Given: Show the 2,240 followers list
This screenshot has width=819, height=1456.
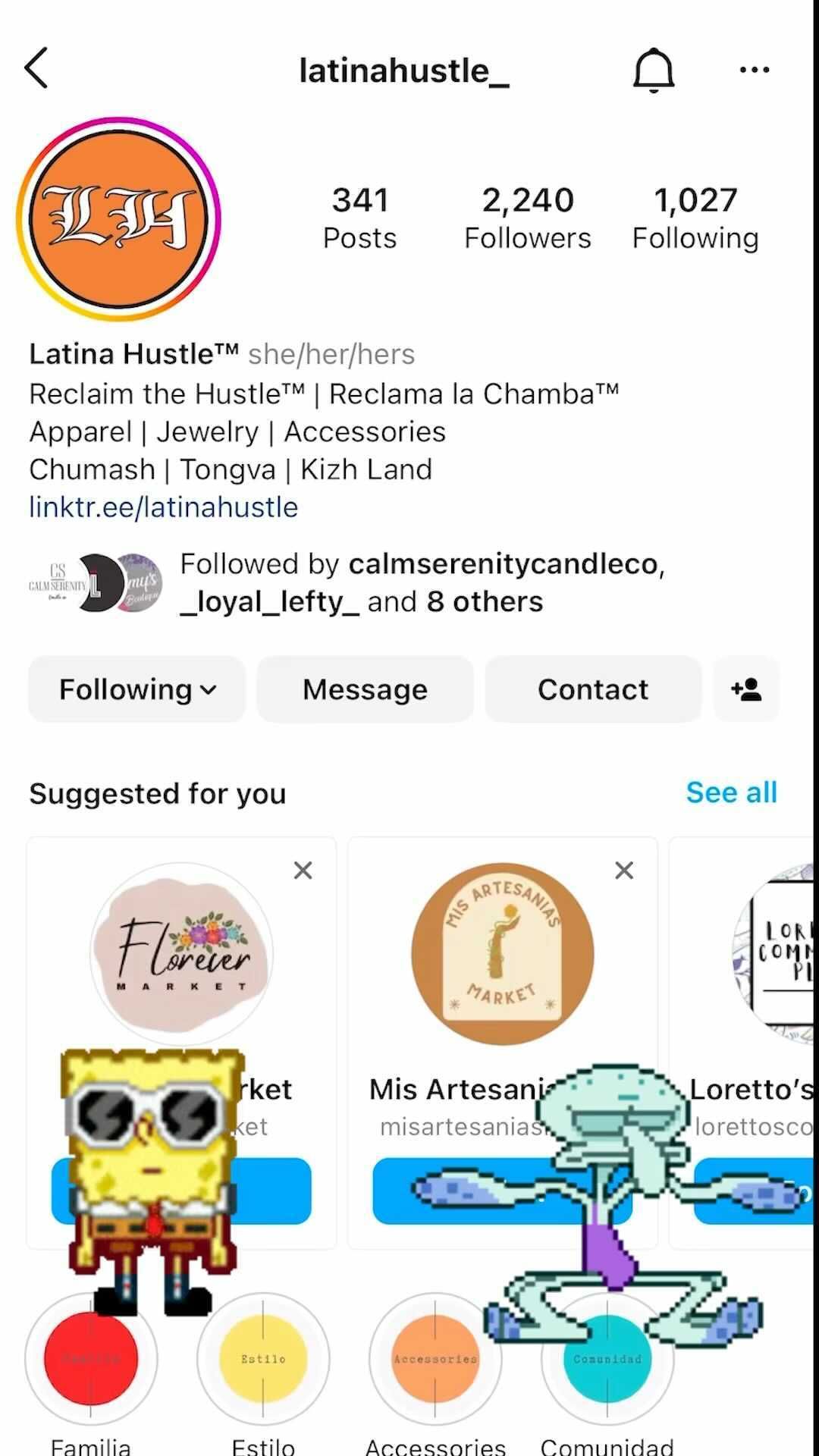Looking at the screenshot, I should [x=527, y=218].
